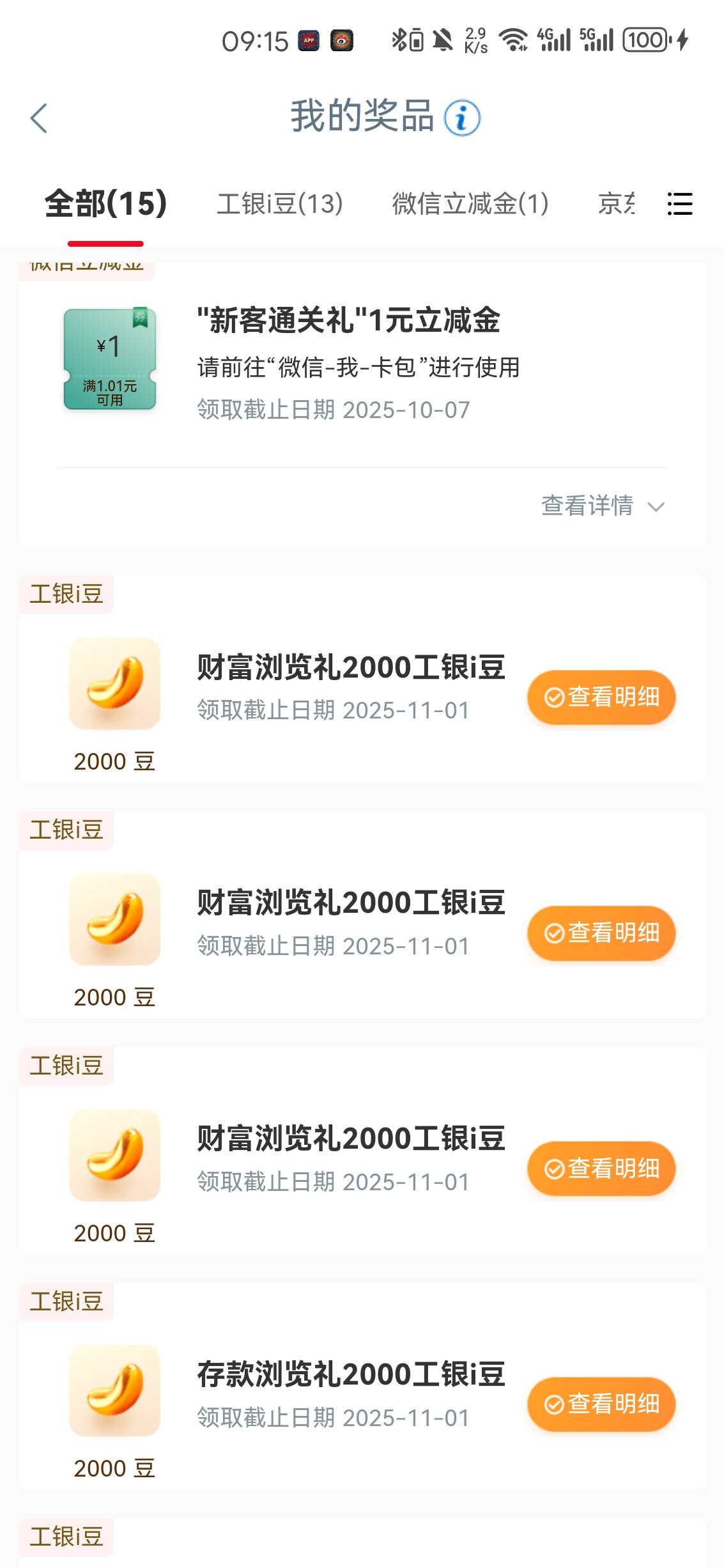Select the 全部(15) tab
Screen dimensions: 724x1568
click(x=106, y=204)
